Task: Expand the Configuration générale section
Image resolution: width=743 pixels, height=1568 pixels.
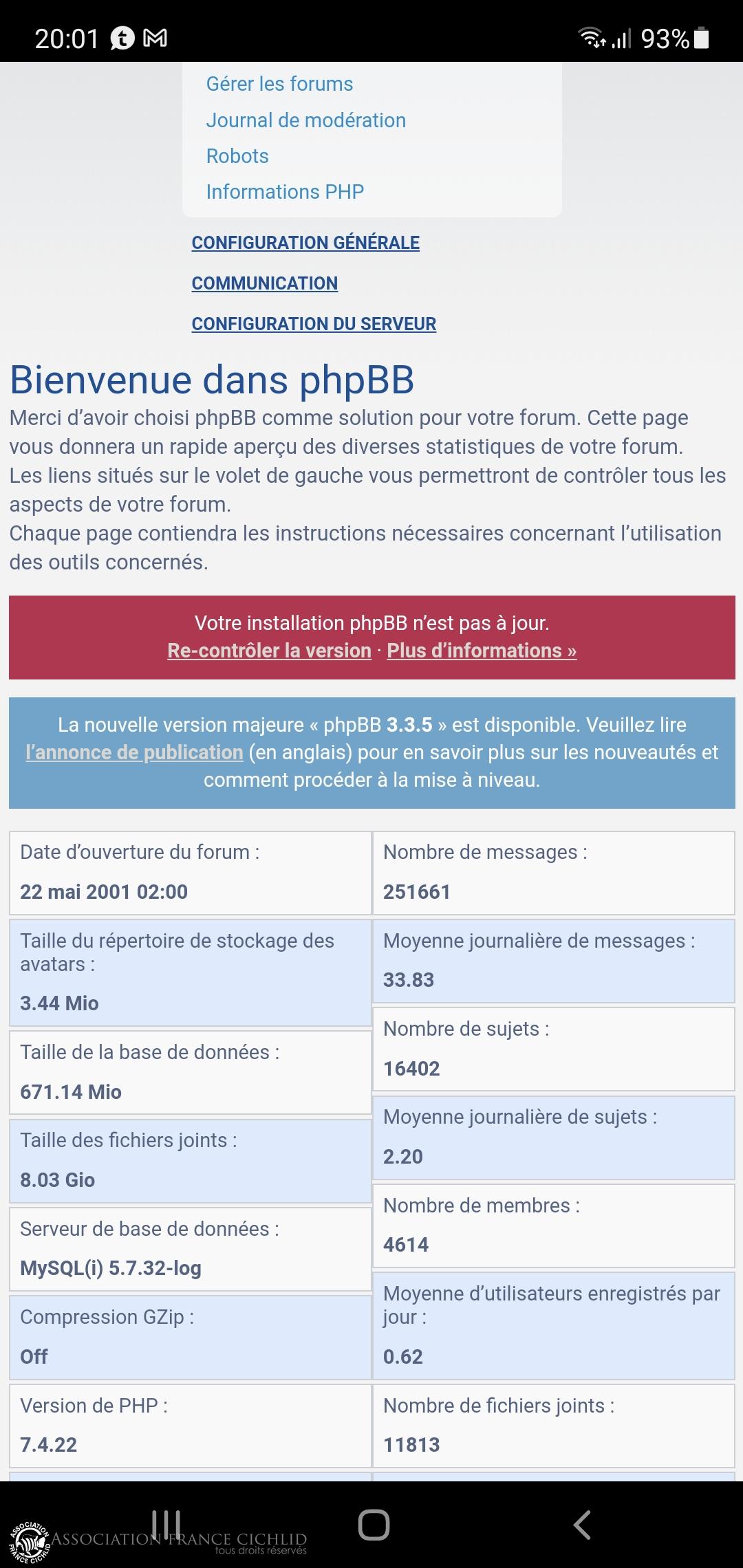Action: 305,243
